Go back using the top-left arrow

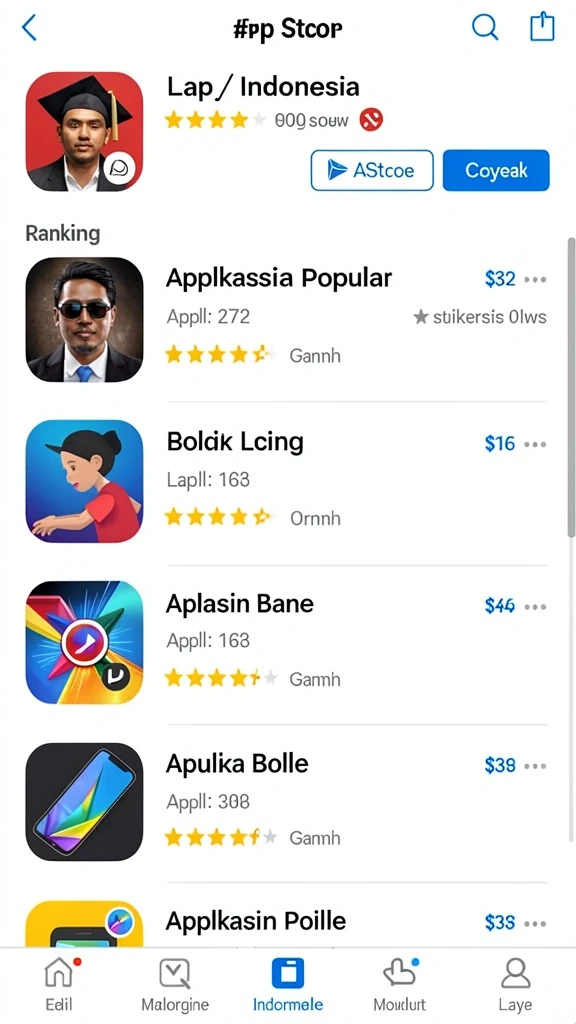pyautogui.click(x=29, y=28)
